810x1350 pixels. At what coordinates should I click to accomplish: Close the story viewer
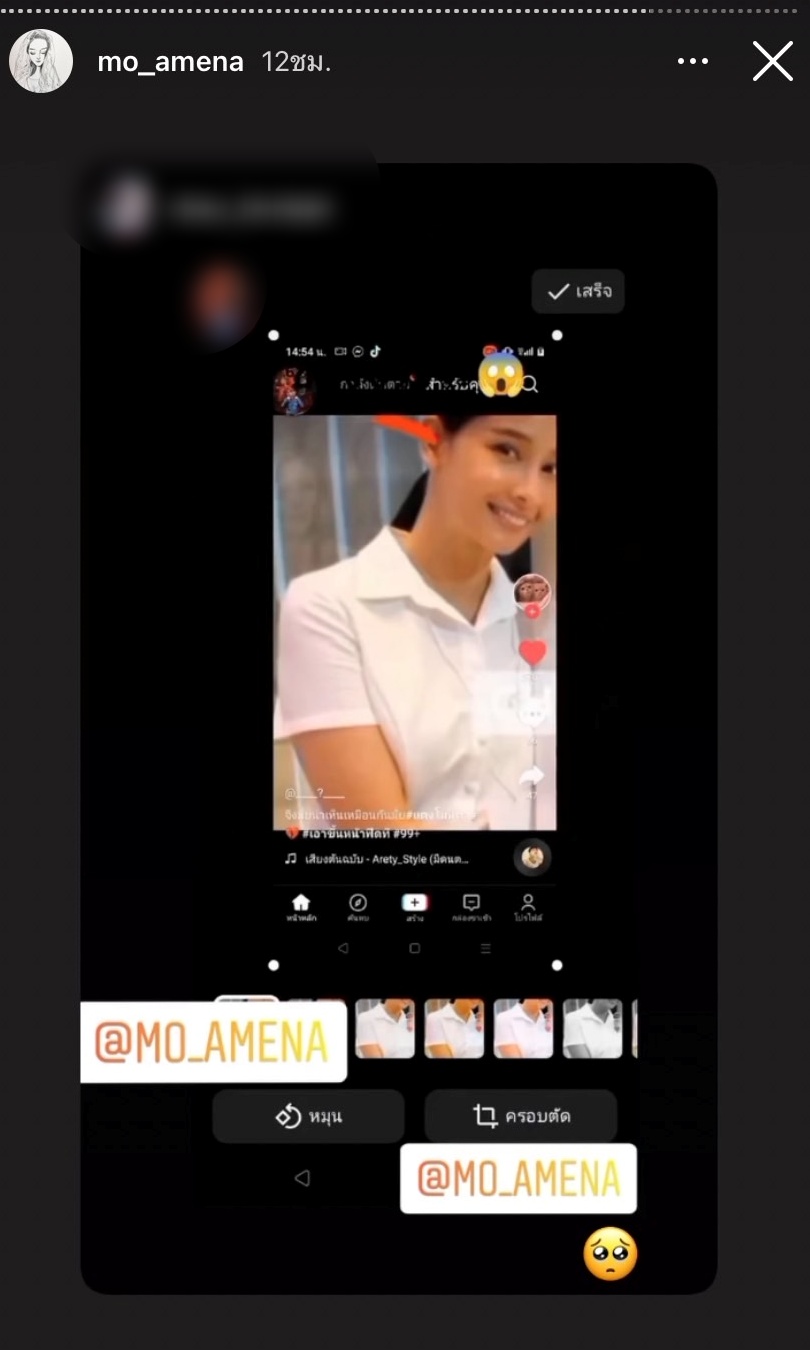(x=772, y=62)
